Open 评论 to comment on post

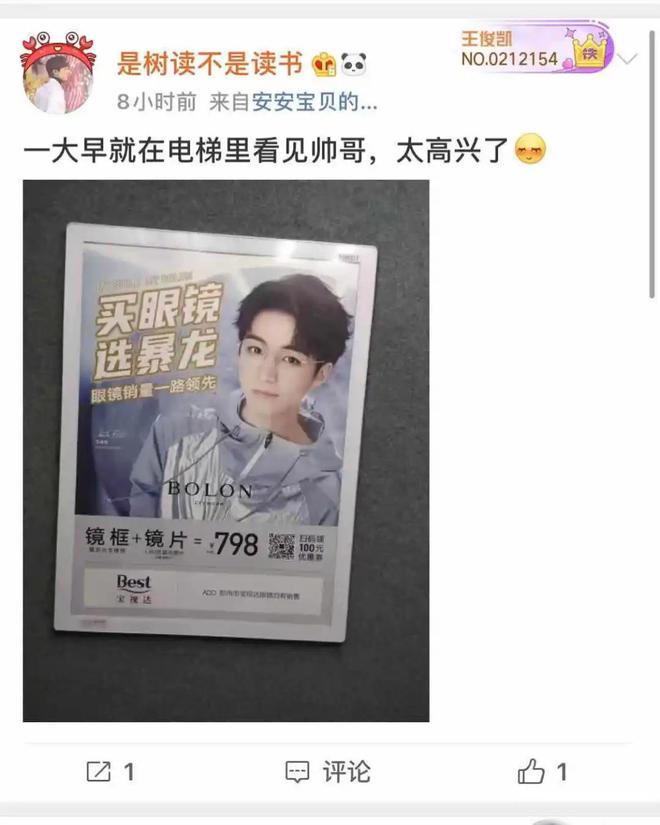328,771
